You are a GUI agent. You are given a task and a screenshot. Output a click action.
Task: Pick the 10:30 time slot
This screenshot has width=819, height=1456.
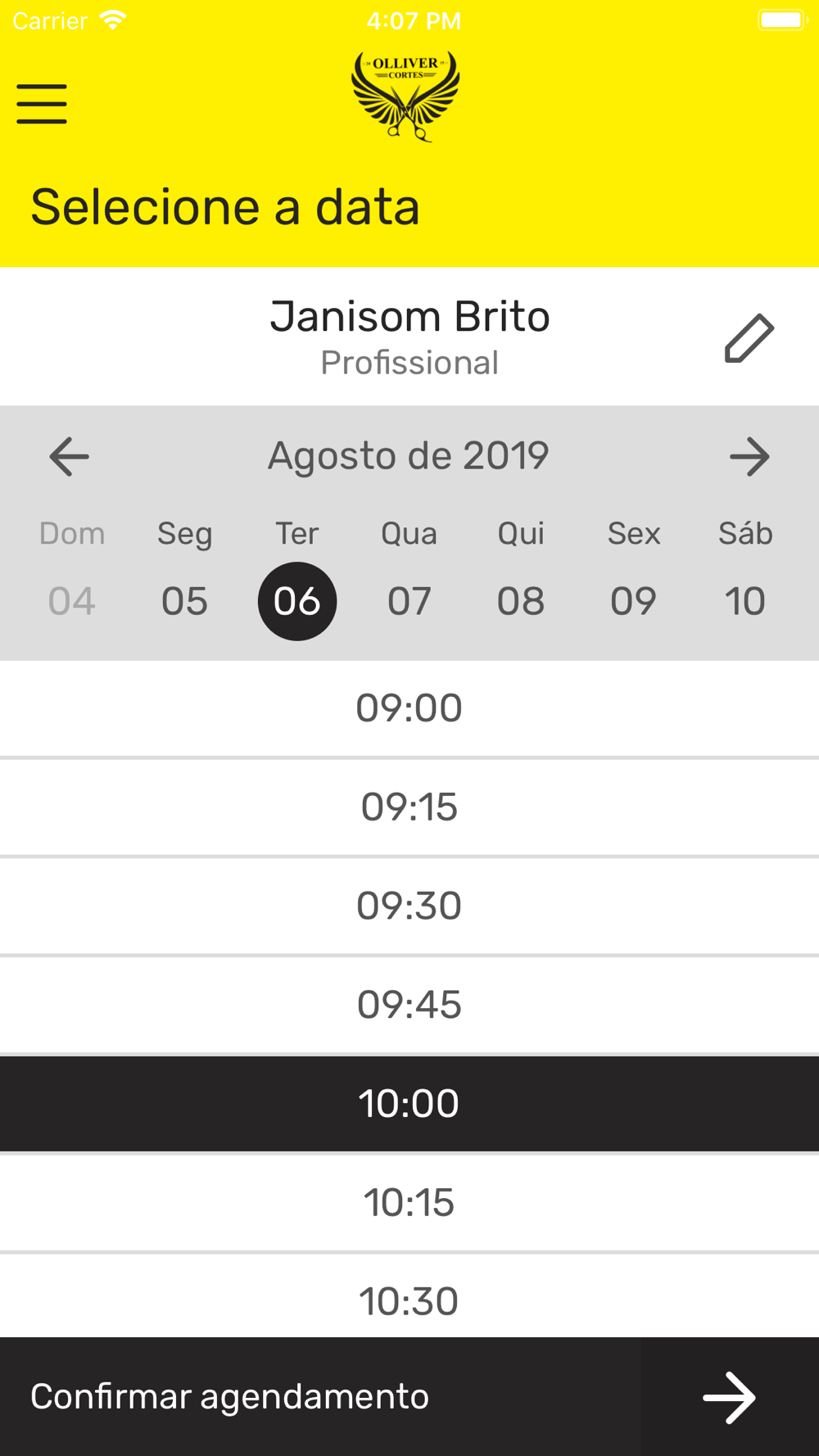(409, 1296)
